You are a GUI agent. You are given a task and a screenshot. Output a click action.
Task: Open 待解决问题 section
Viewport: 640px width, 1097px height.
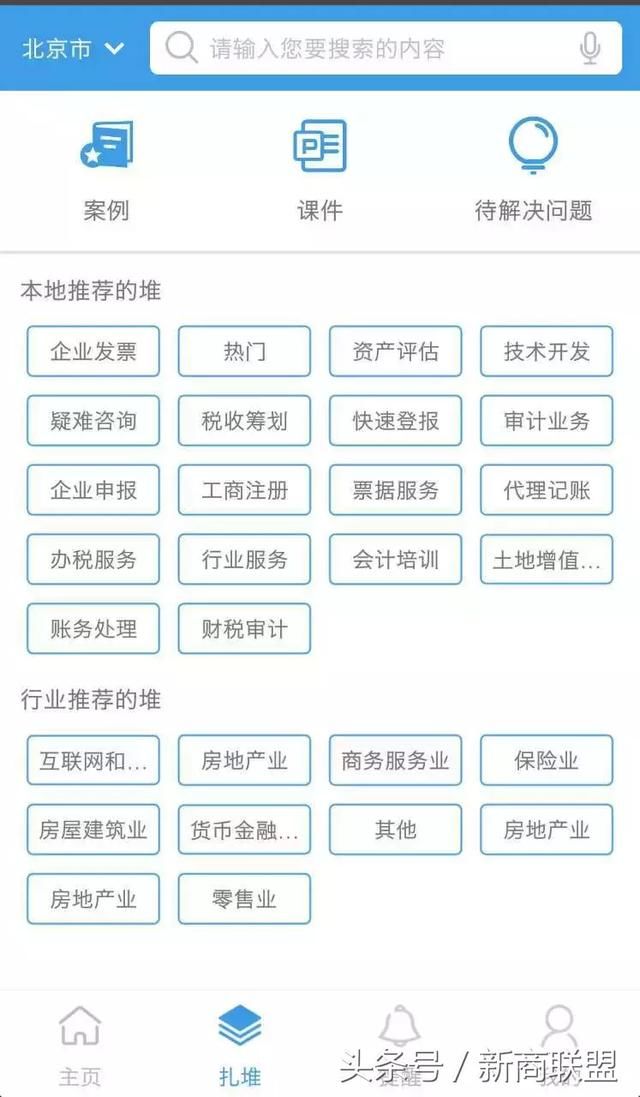point(533,170)
